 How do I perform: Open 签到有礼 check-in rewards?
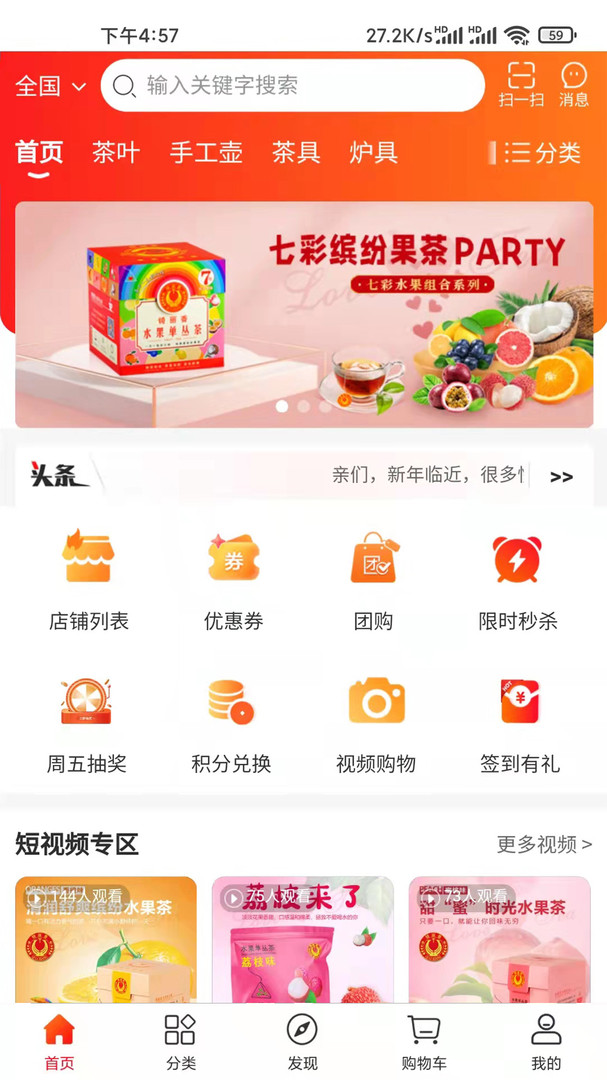pos(519,723)
